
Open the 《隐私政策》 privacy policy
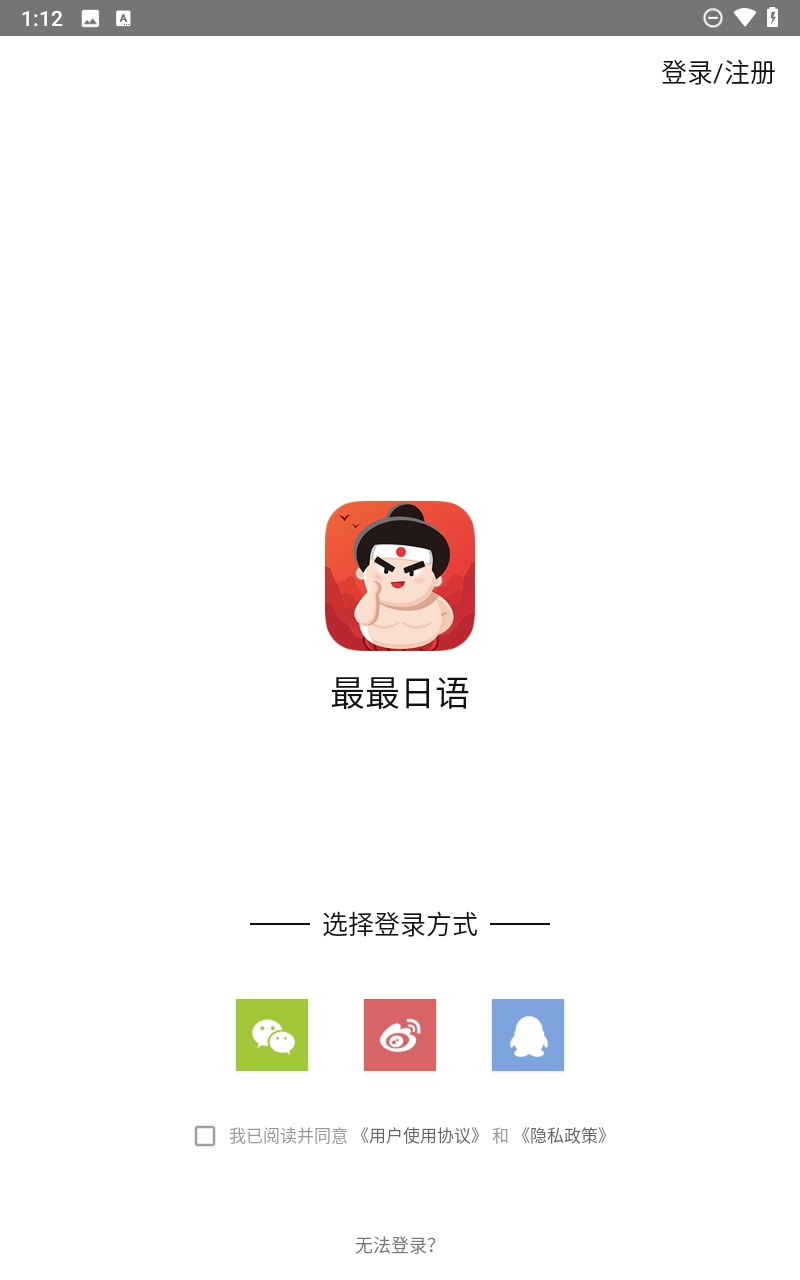tap(563, 1135)
